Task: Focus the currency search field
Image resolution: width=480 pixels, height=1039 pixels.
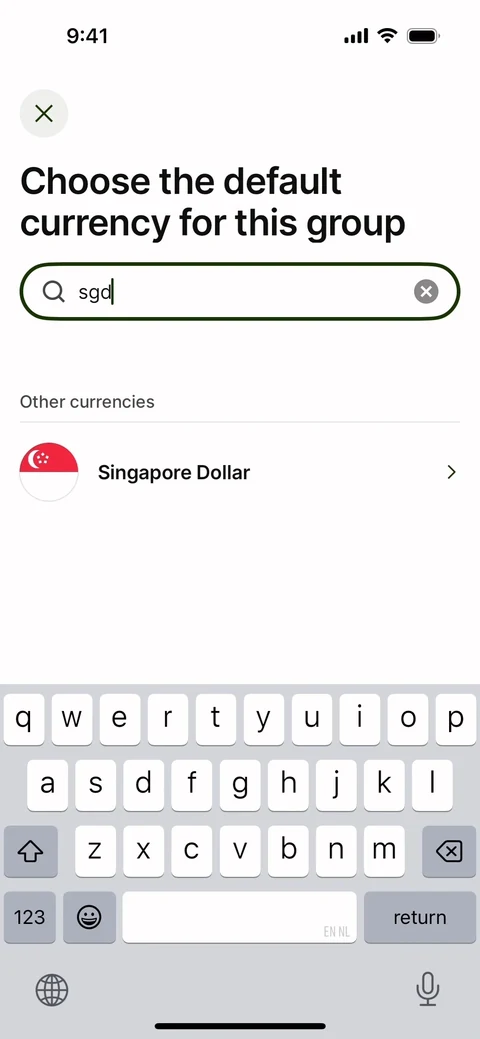Action: click(240, 292)
